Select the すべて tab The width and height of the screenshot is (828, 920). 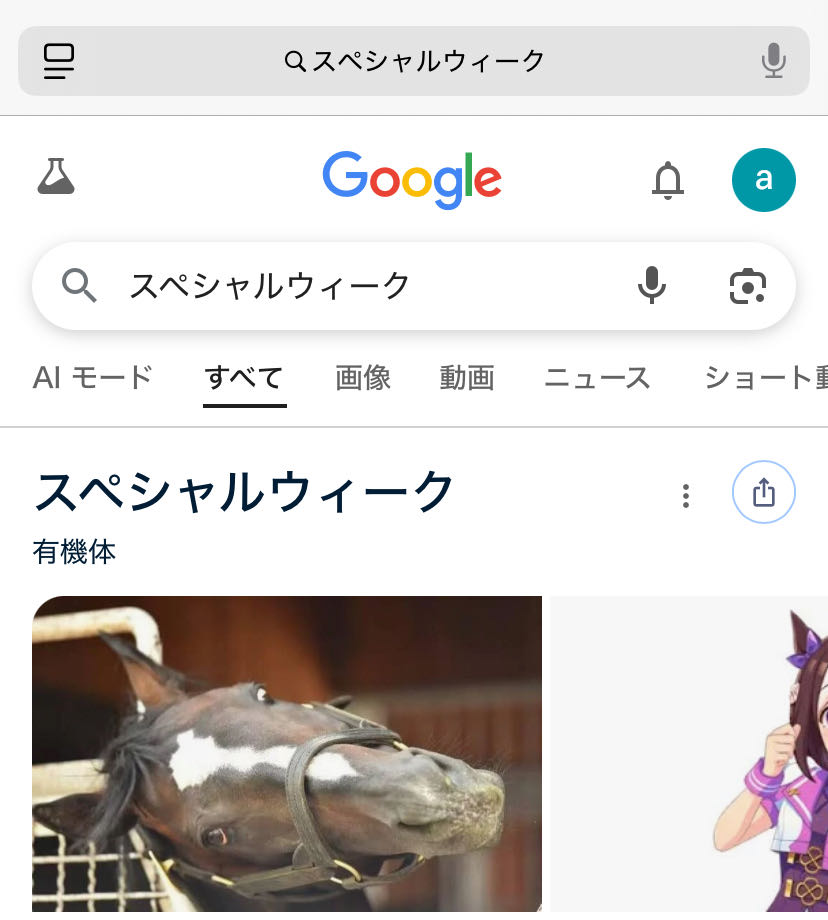tap(244, 378)
